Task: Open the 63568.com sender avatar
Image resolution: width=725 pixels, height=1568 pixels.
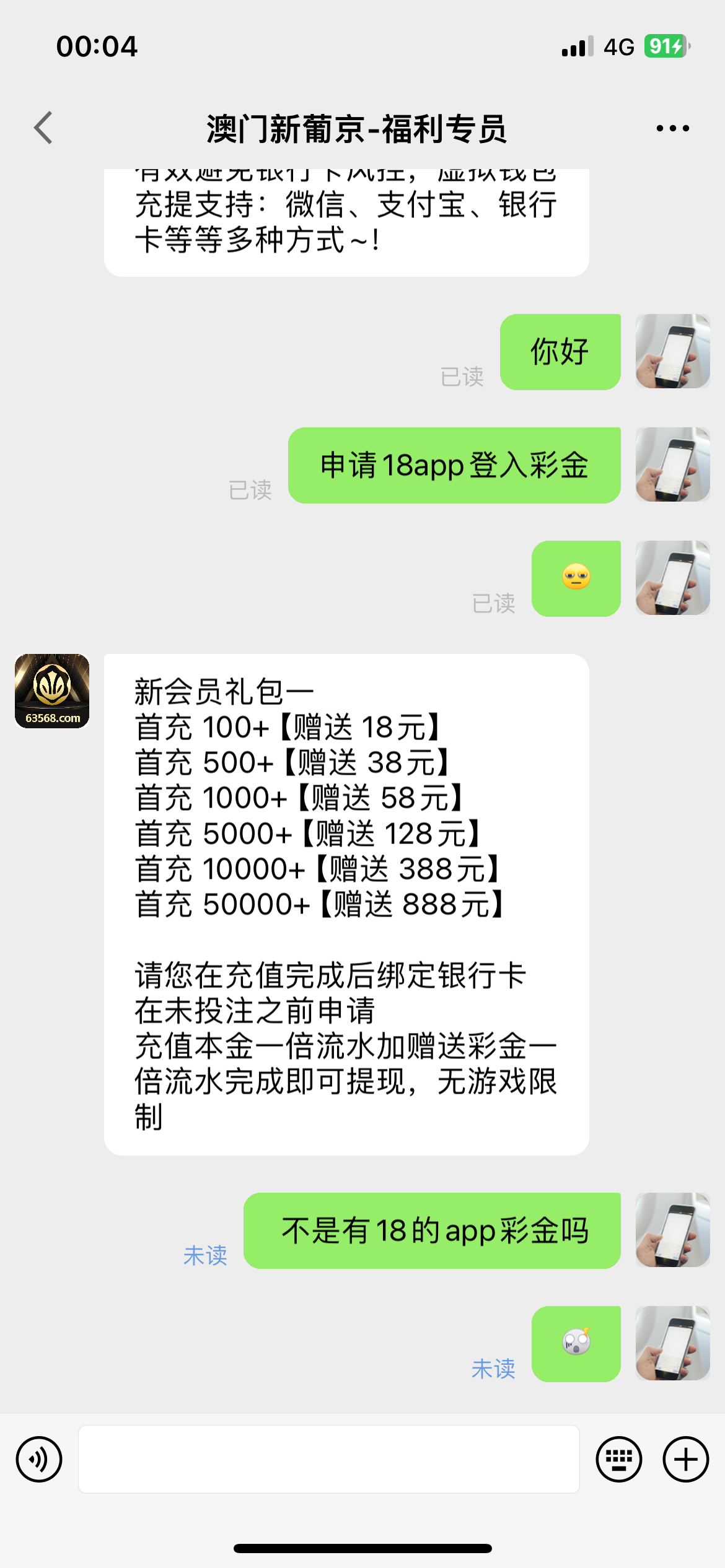Action: point(52,691)
